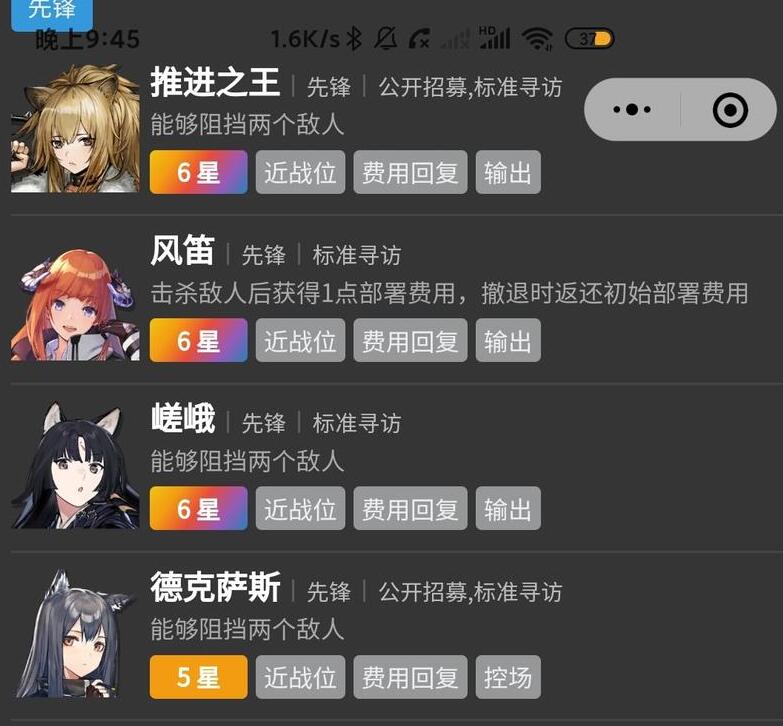Open operator 推进之王 details
This screenshot has height=726, width=783.
(215, 84)
